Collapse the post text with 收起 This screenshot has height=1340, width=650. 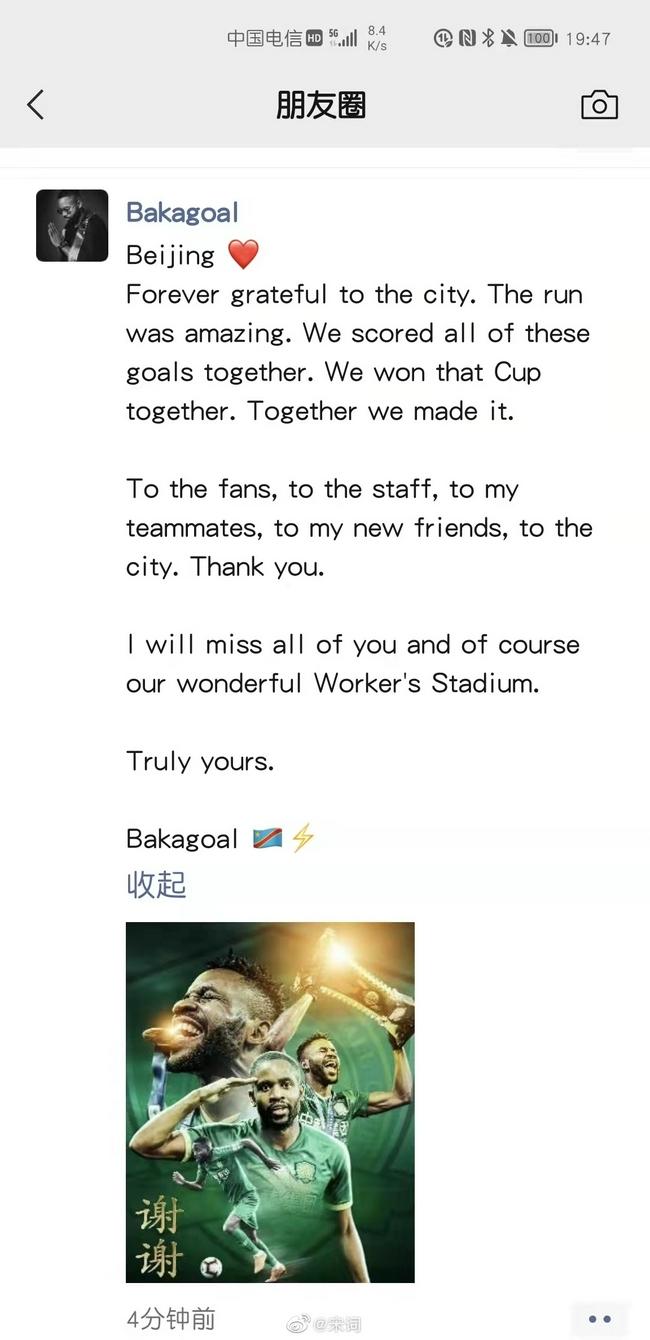tap(156, 884)
